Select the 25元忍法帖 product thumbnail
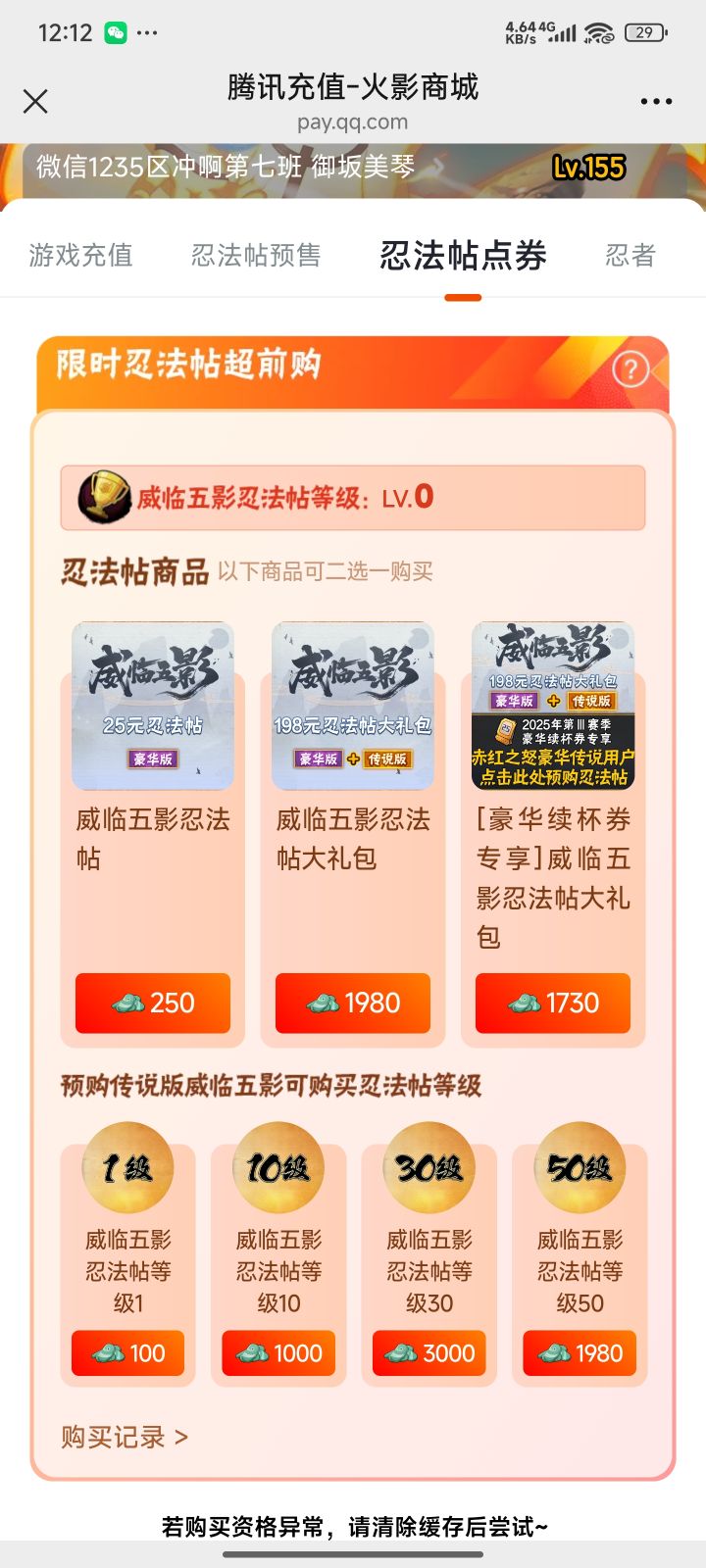Viewport: 706px width, 1568px height. [153, 705]
